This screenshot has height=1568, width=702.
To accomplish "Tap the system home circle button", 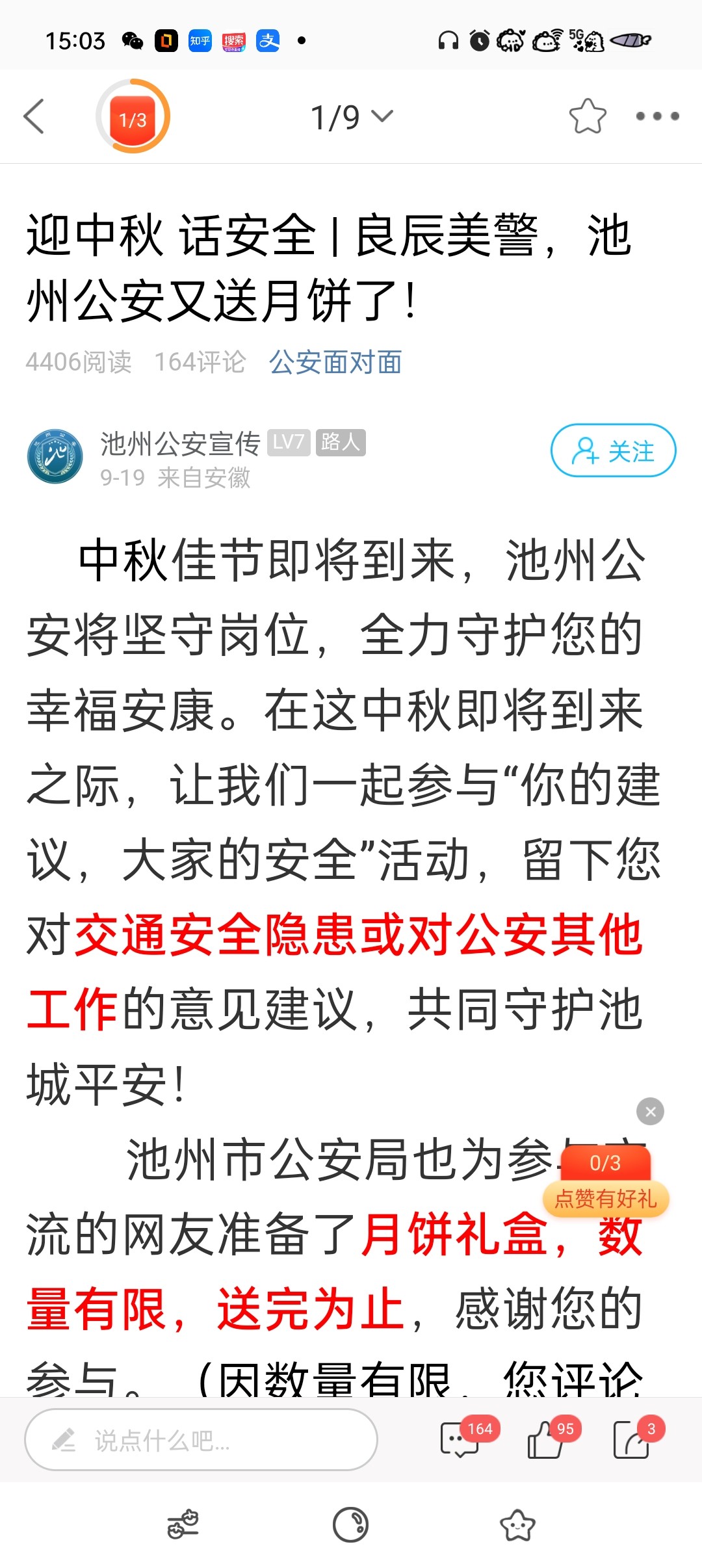I will [350, 1524].
